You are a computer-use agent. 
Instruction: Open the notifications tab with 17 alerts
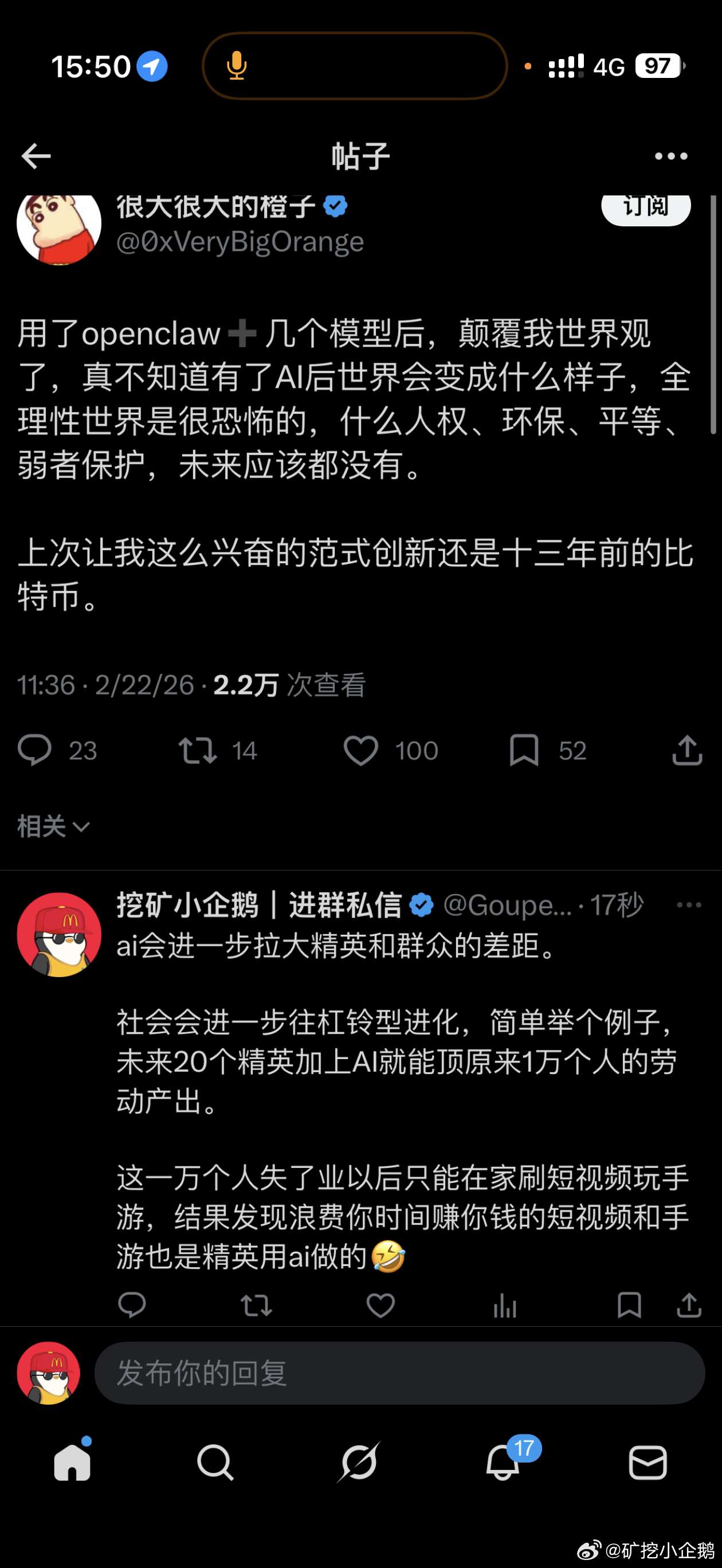[503, 1462]
